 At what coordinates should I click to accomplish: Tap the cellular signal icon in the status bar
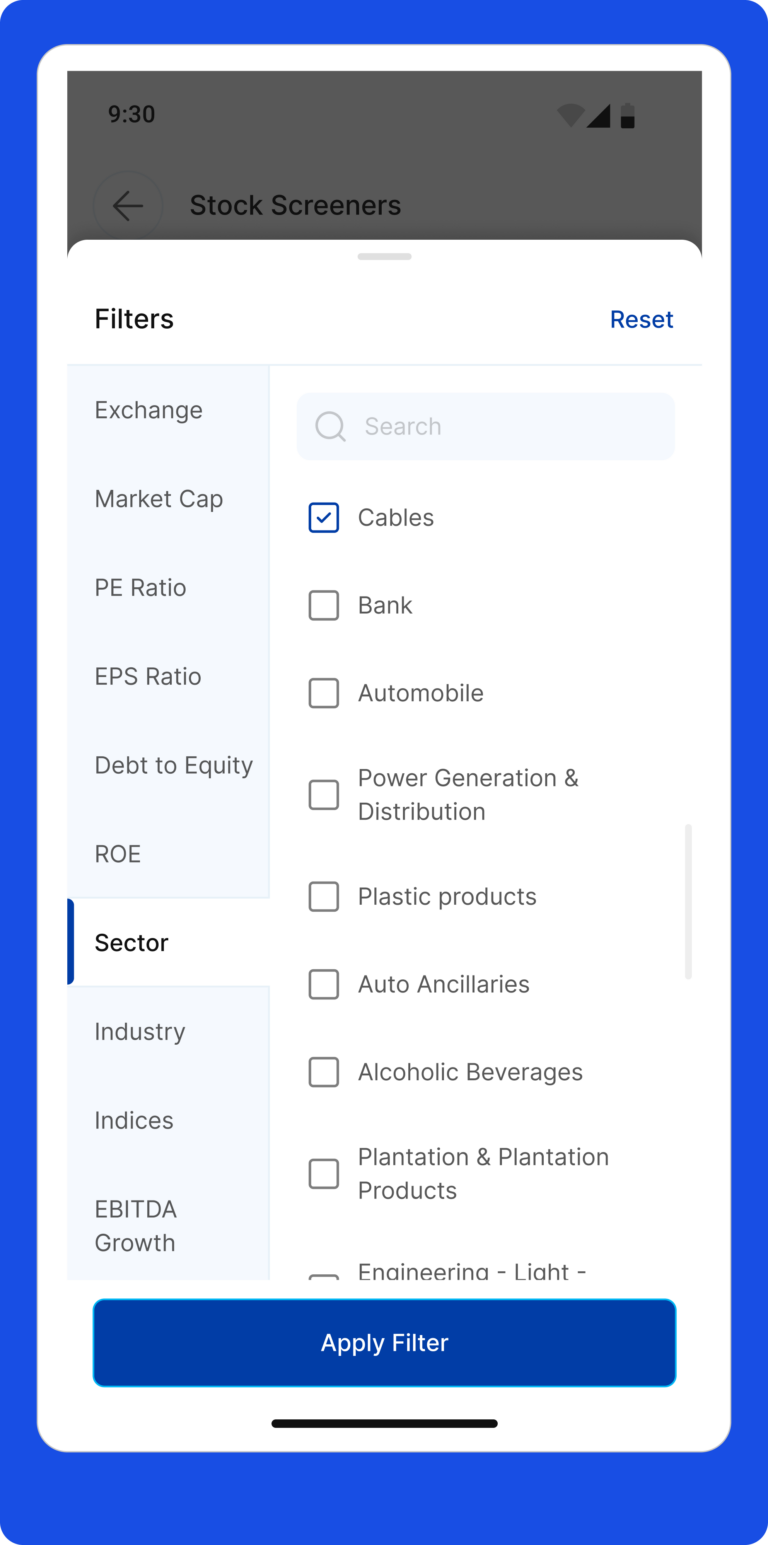600,115
